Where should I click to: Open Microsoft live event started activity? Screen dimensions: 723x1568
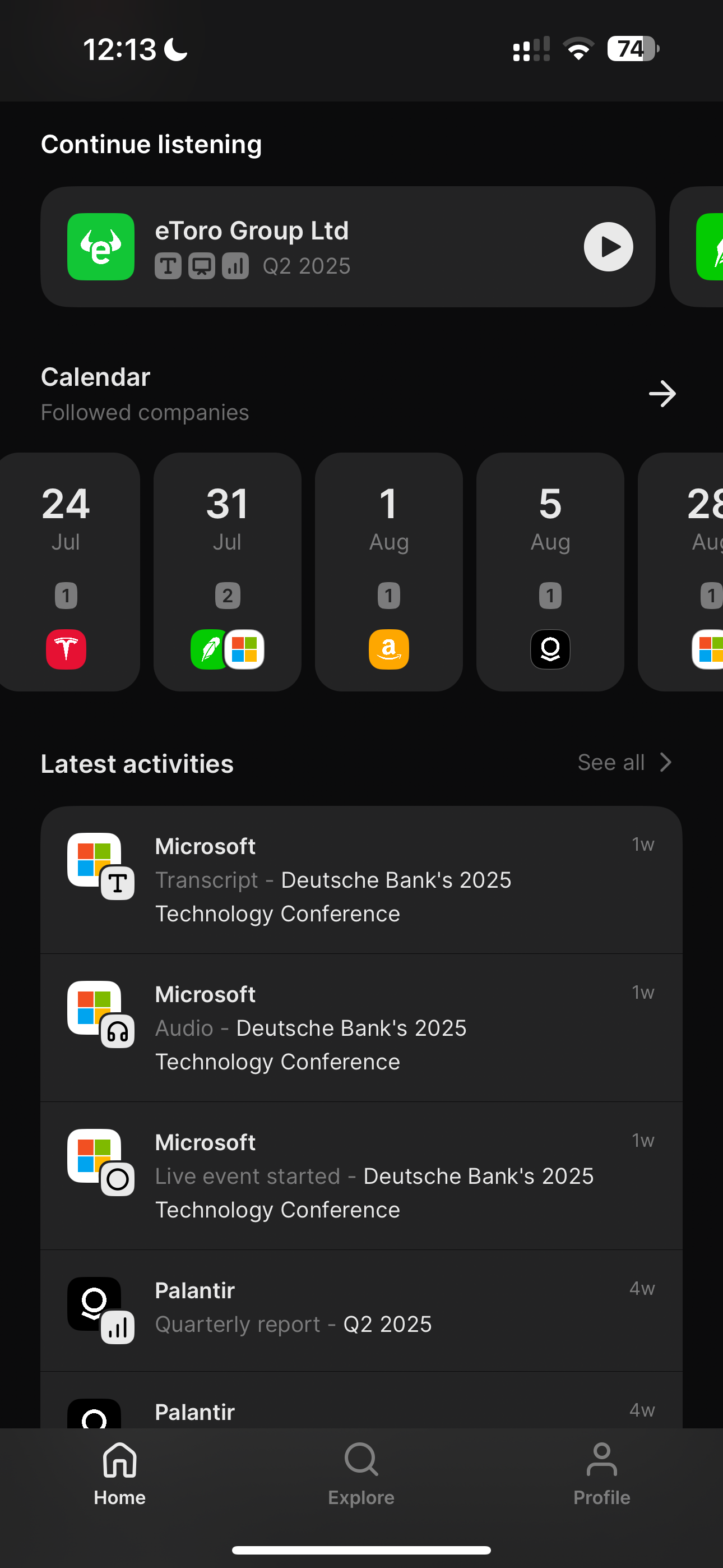[x=361, y=1175]
